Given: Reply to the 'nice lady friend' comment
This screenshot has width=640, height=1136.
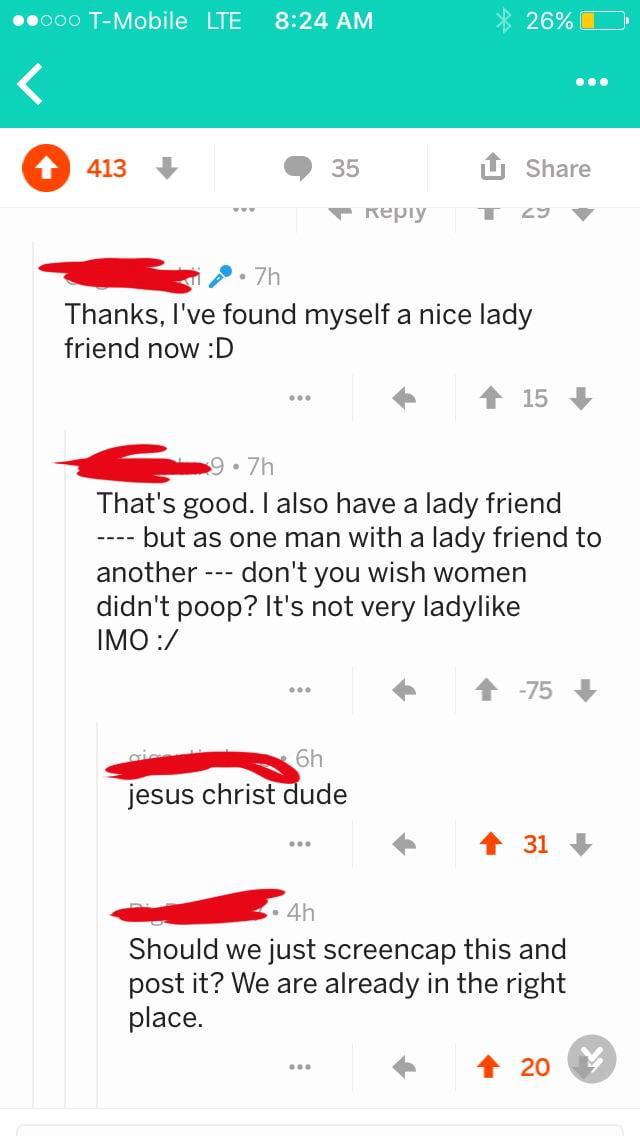Looking at the screenshot, I should [404, 399].
